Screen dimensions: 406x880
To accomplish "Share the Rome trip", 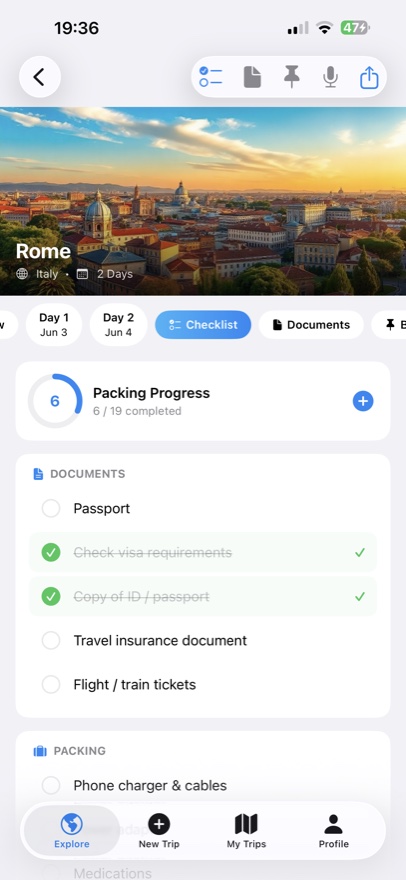I will point(369,77).
